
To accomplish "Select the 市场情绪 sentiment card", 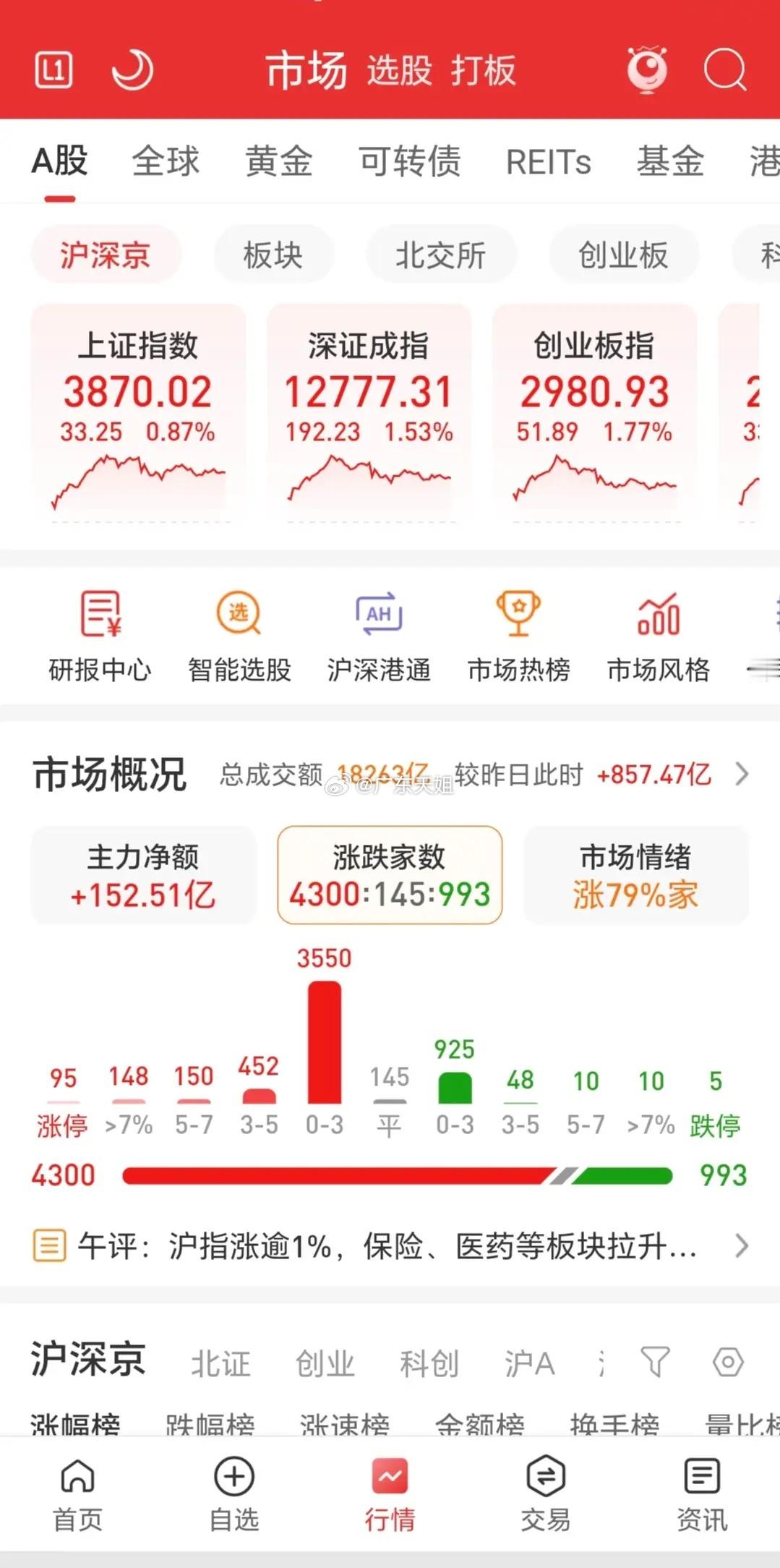I will click(635, 875).
